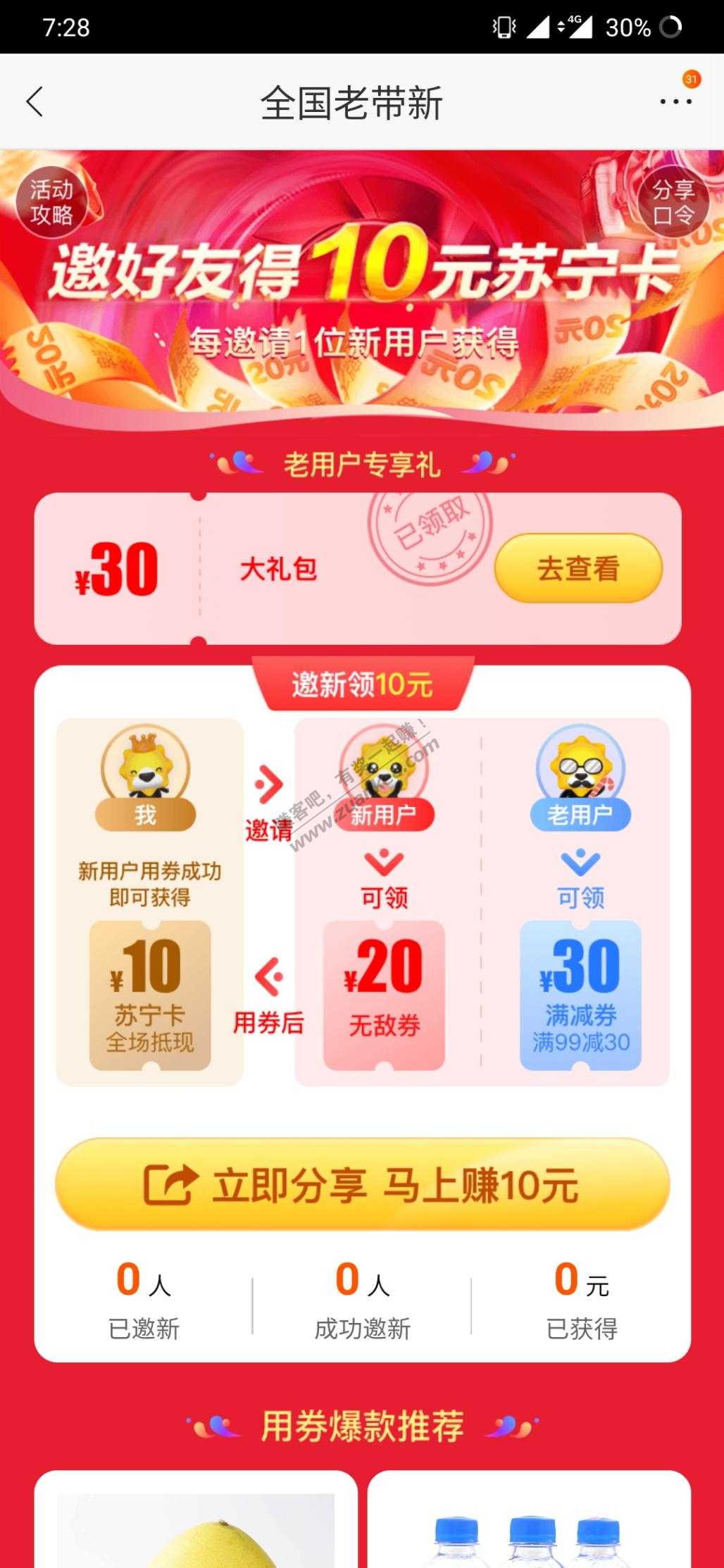Tap 立即分享 马上赚10元 button
Screen dimensions: 724x1568
[x=362, y=1185]
